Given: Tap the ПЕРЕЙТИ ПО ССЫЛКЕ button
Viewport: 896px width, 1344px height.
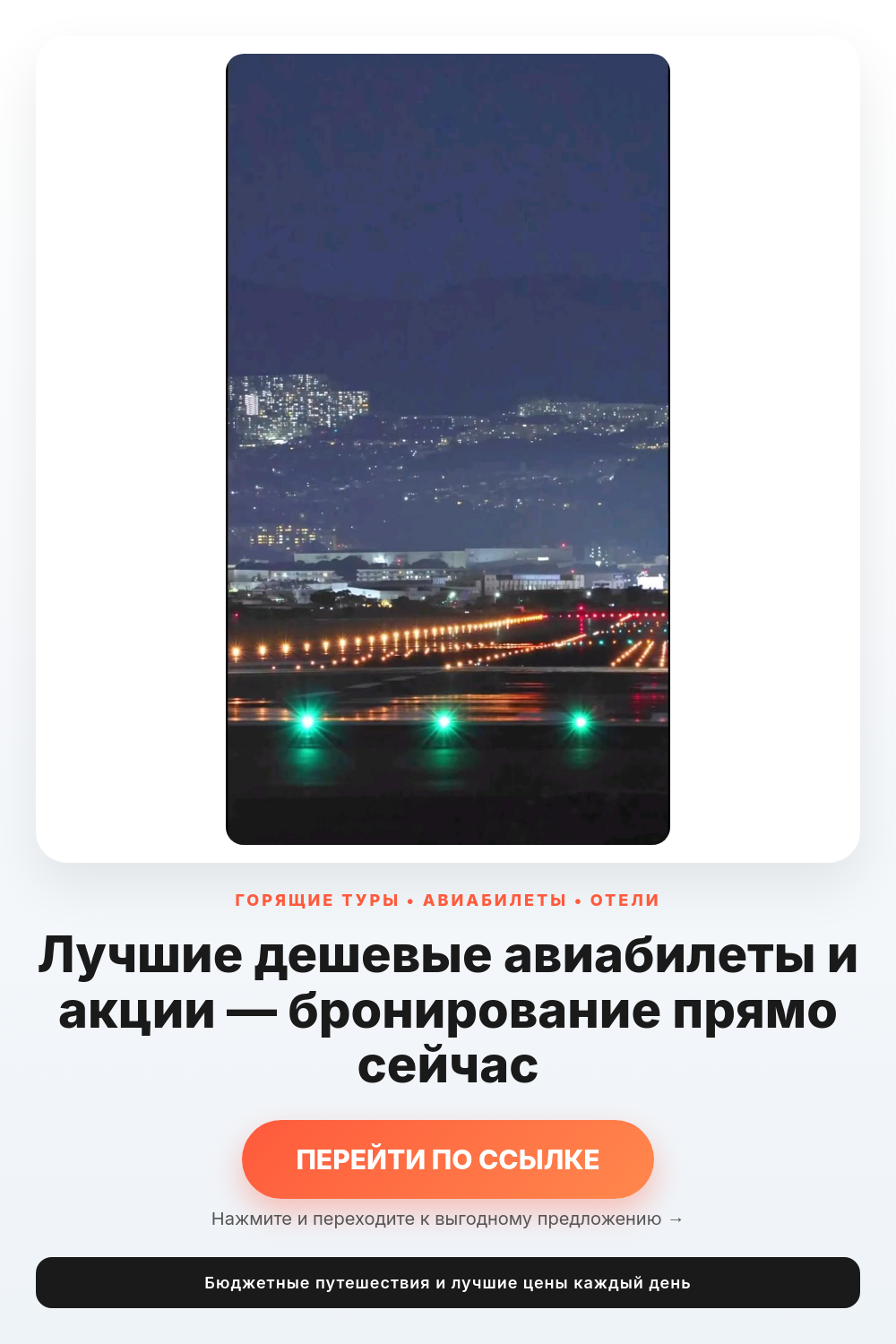Looking at the screenshot, I should [x=448, y=1159].
